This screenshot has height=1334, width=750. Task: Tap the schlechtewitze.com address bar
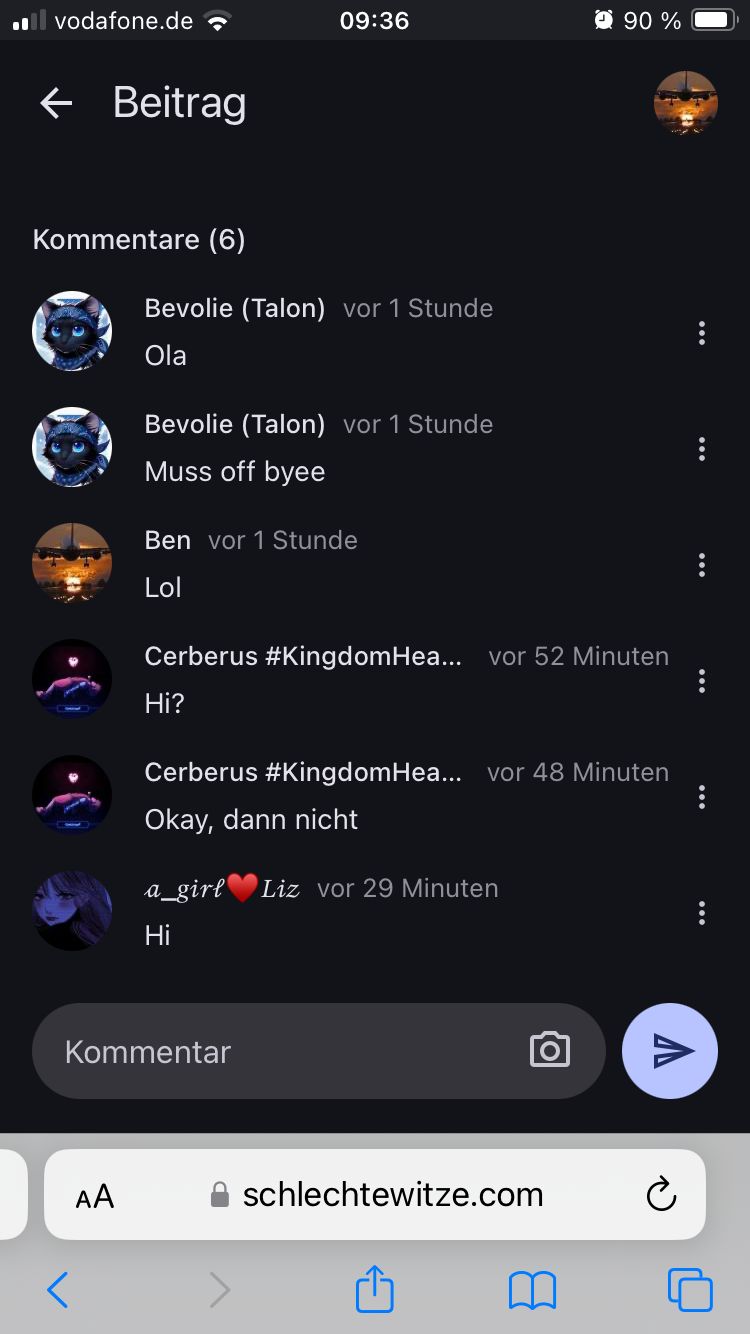tap(392, 1194)
